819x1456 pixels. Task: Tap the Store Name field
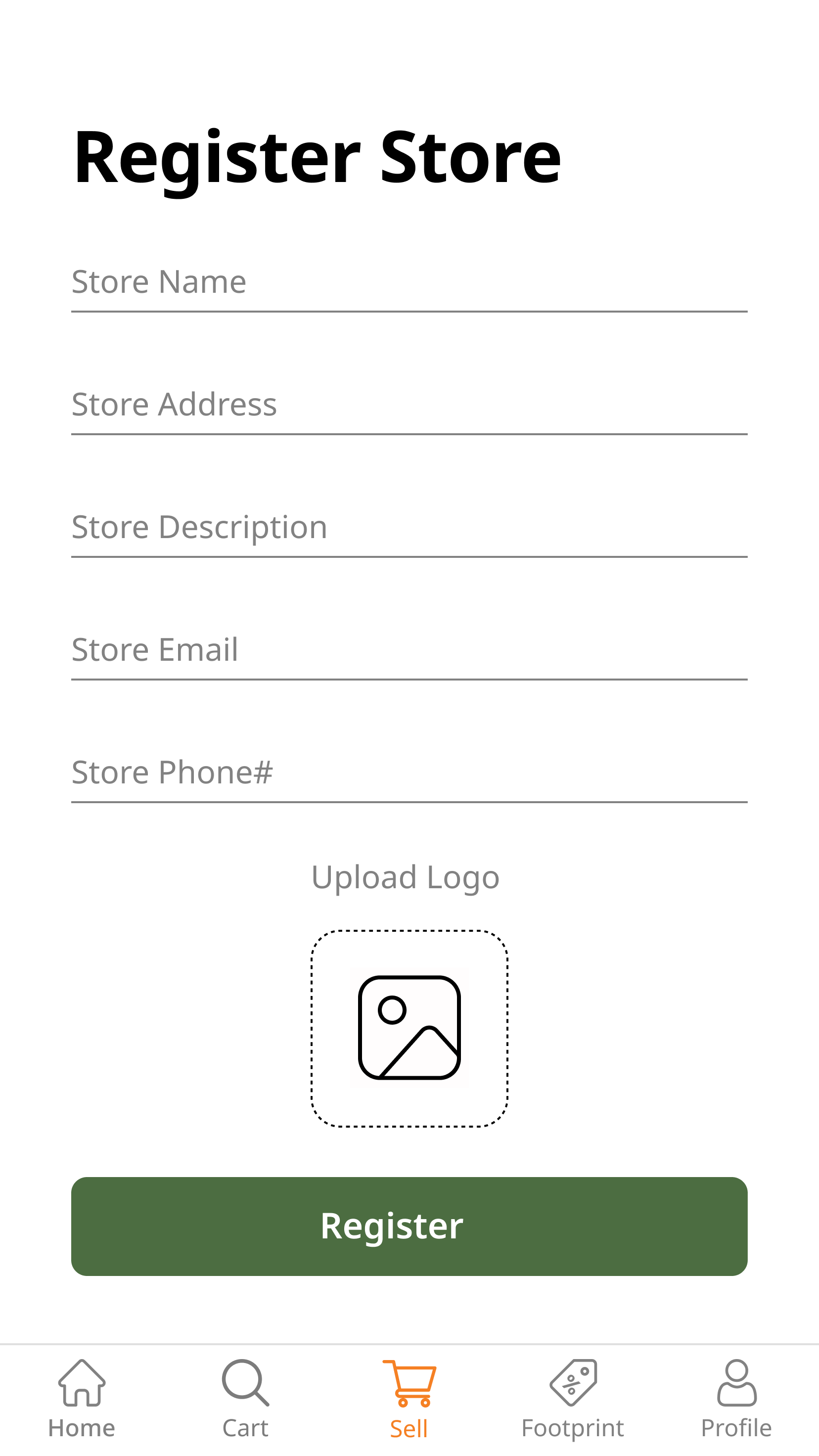tap(409, 282)
